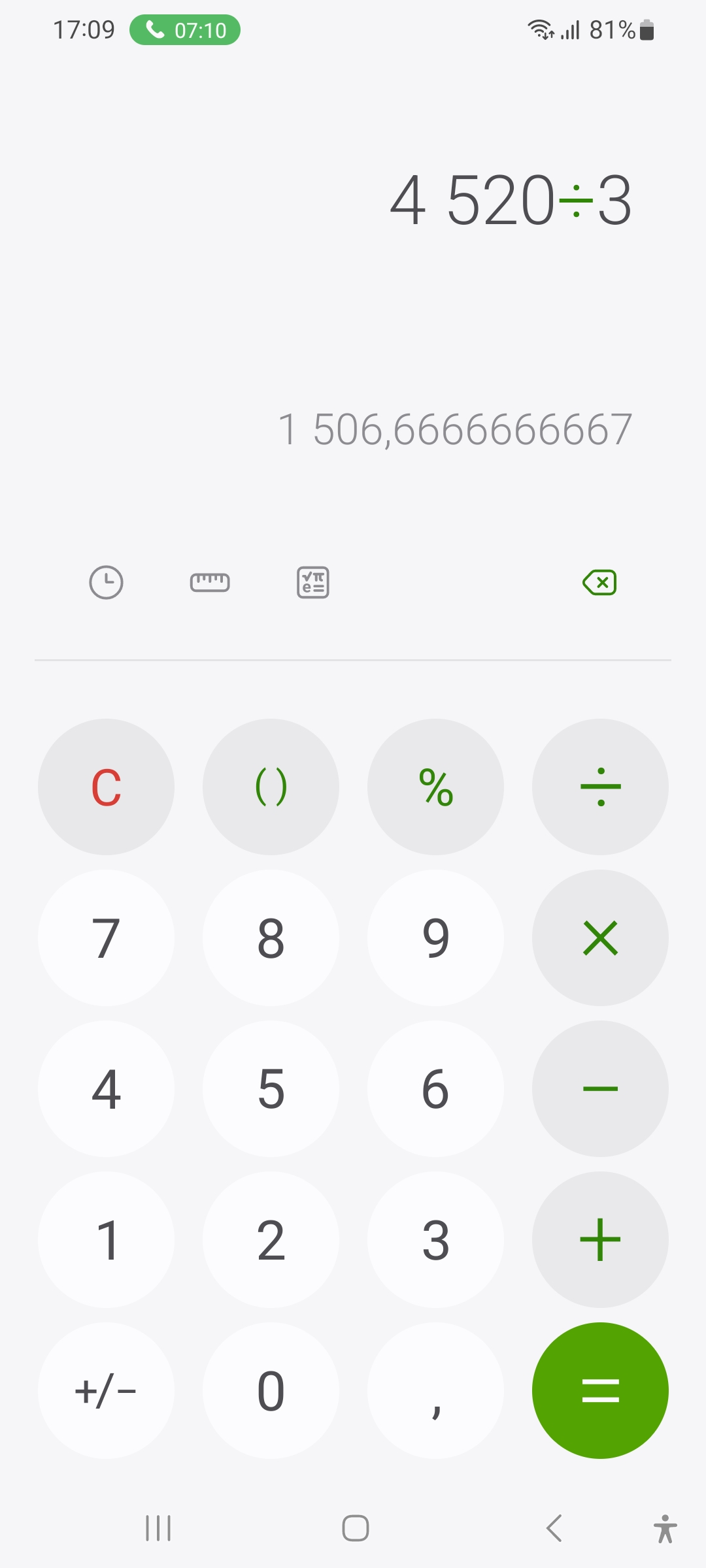The image size is (706, 1568).
Task: Switch to scientific calculator mode
Action: pyautogui.click(x=313, y=582)
